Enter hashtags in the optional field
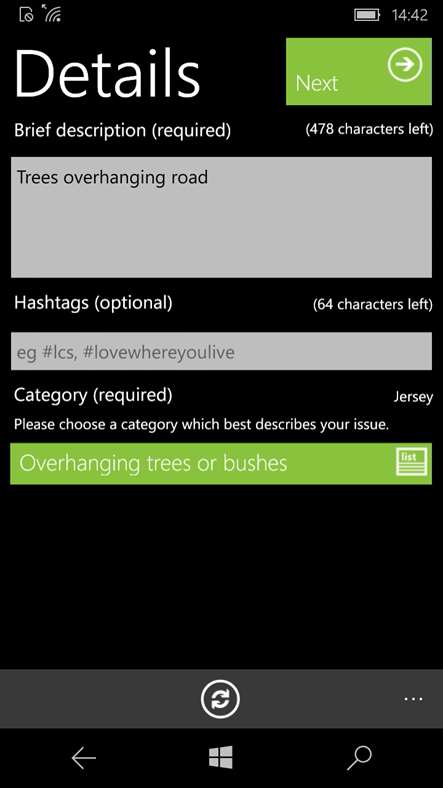The width and height of the screenshot is (443, 788). [222, 351]
